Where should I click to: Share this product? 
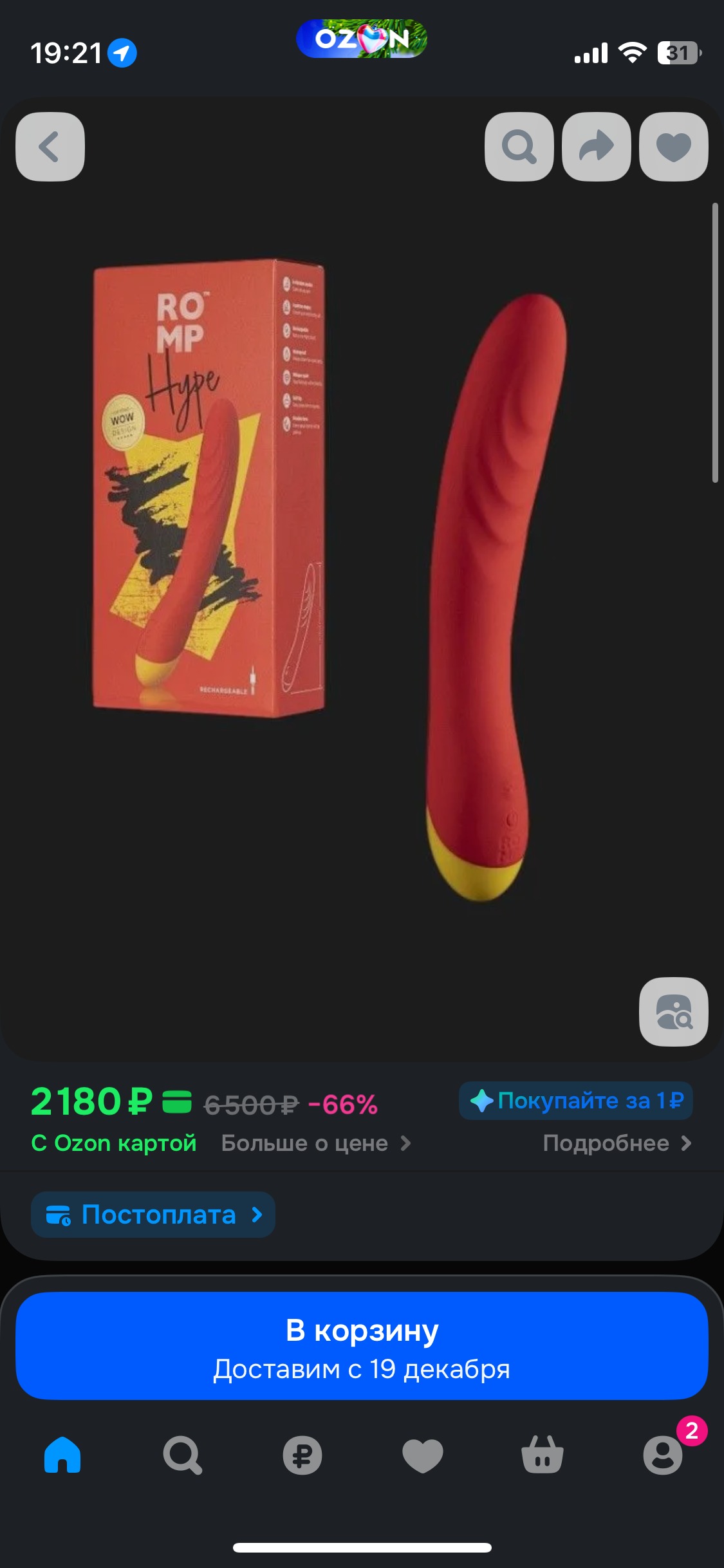(596, 147)
